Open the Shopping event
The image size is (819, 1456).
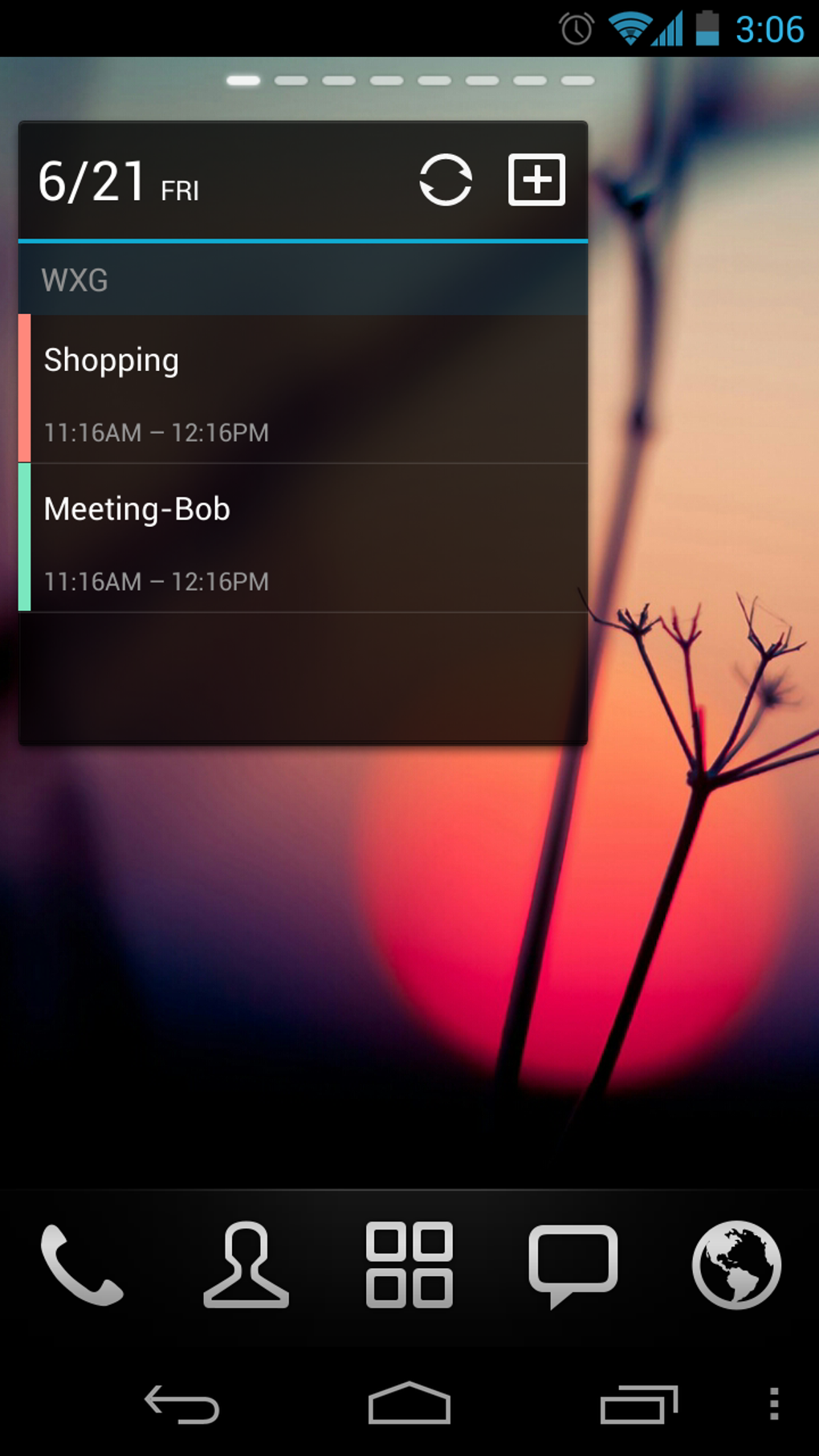point(305,389)
